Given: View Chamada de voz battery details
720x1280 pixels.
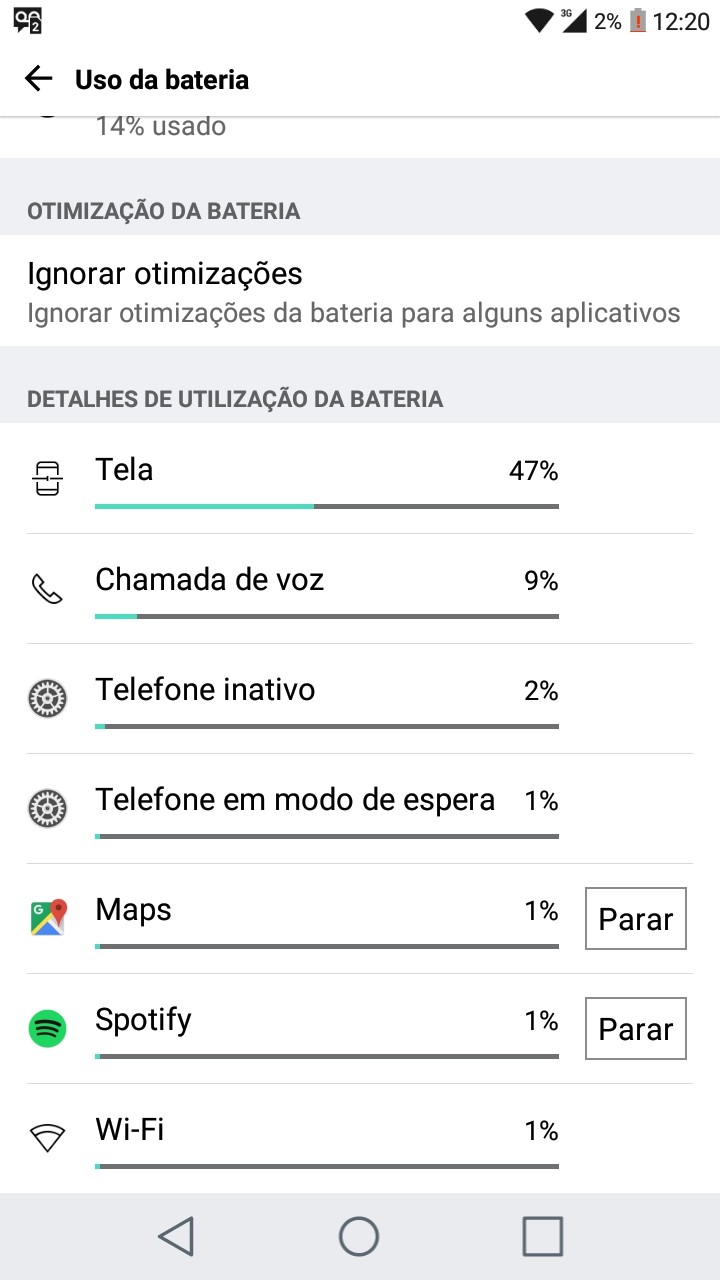Looking at the screenshot, I should click(326, 589).
